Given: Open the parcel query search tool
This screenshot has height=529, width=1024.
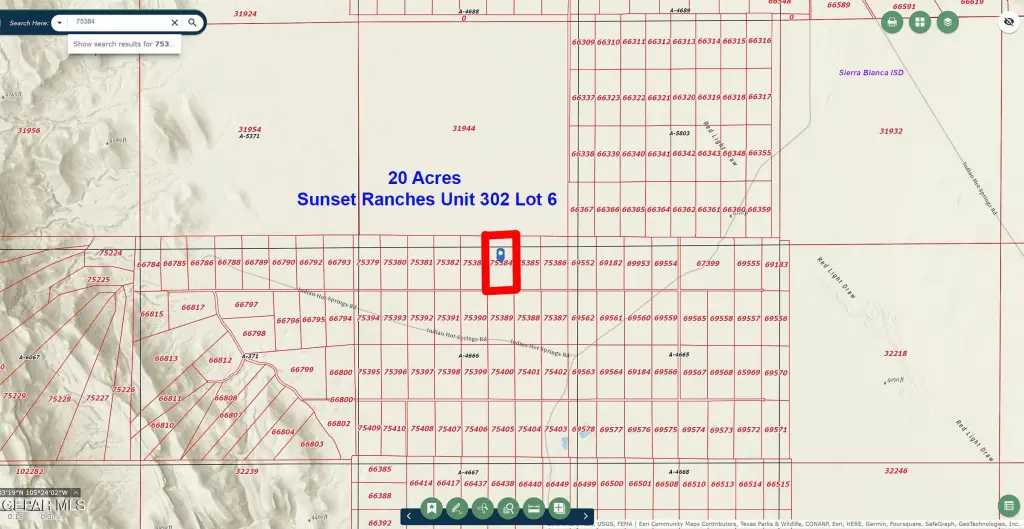Looking at the screenshot, I should coord(508,508).
